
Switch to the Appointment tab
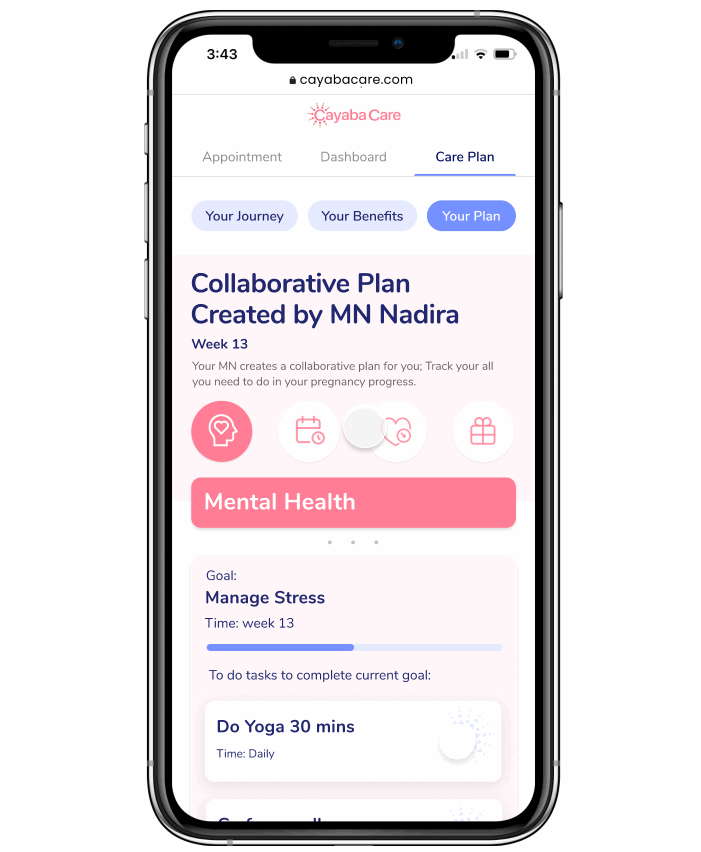(x=242, y=157)
